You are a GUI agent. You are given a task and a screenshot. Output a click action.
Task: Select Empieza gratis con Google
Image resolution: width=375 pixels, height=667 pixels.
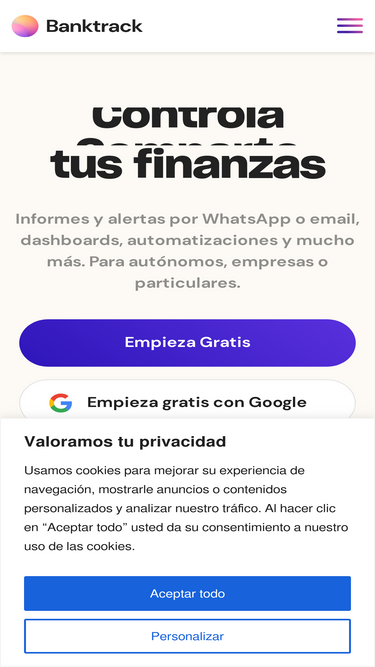tap(188, 400)
